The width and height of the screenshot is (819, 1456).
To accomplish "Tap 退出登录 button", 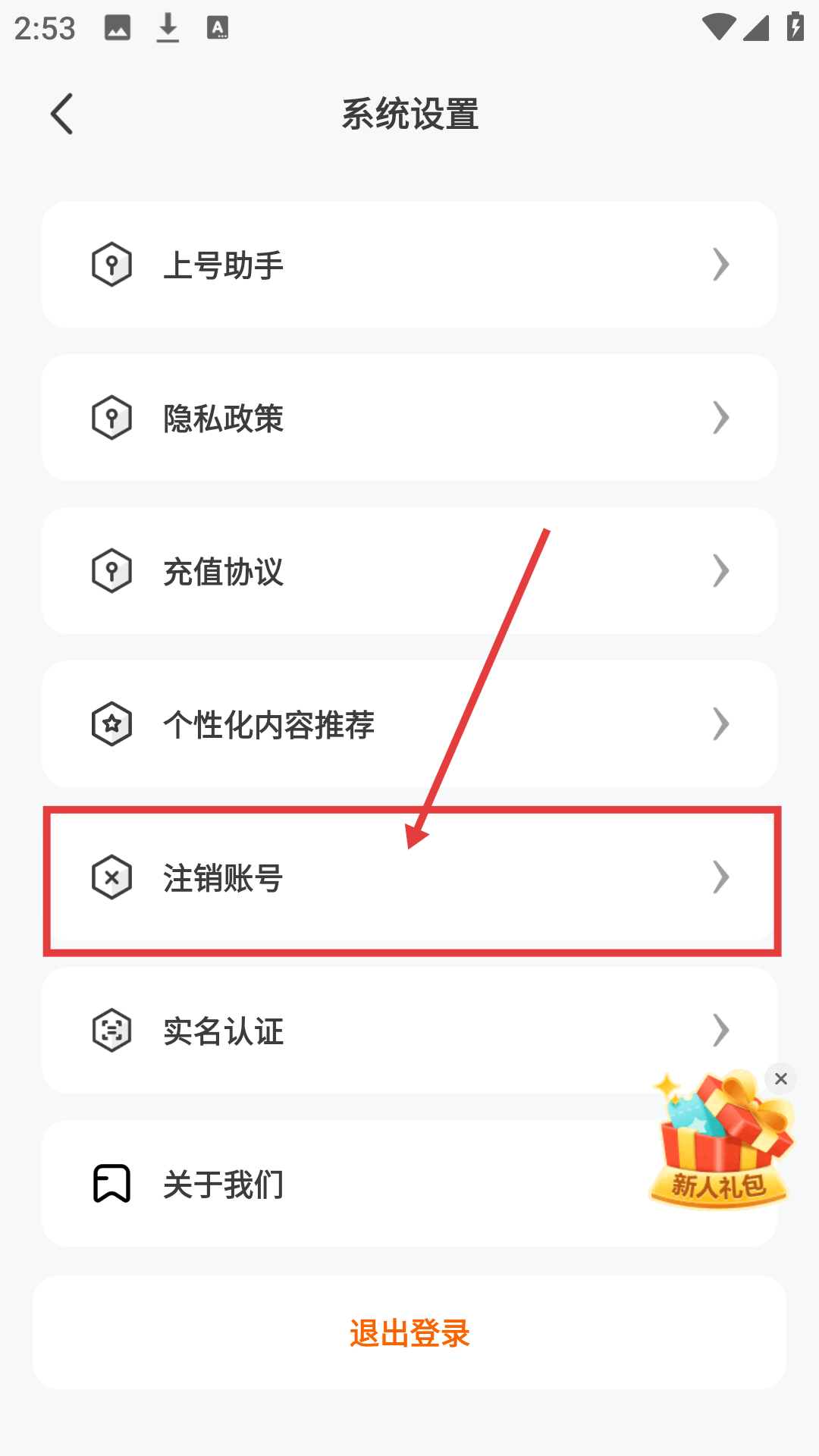I will click(409, 1332).
